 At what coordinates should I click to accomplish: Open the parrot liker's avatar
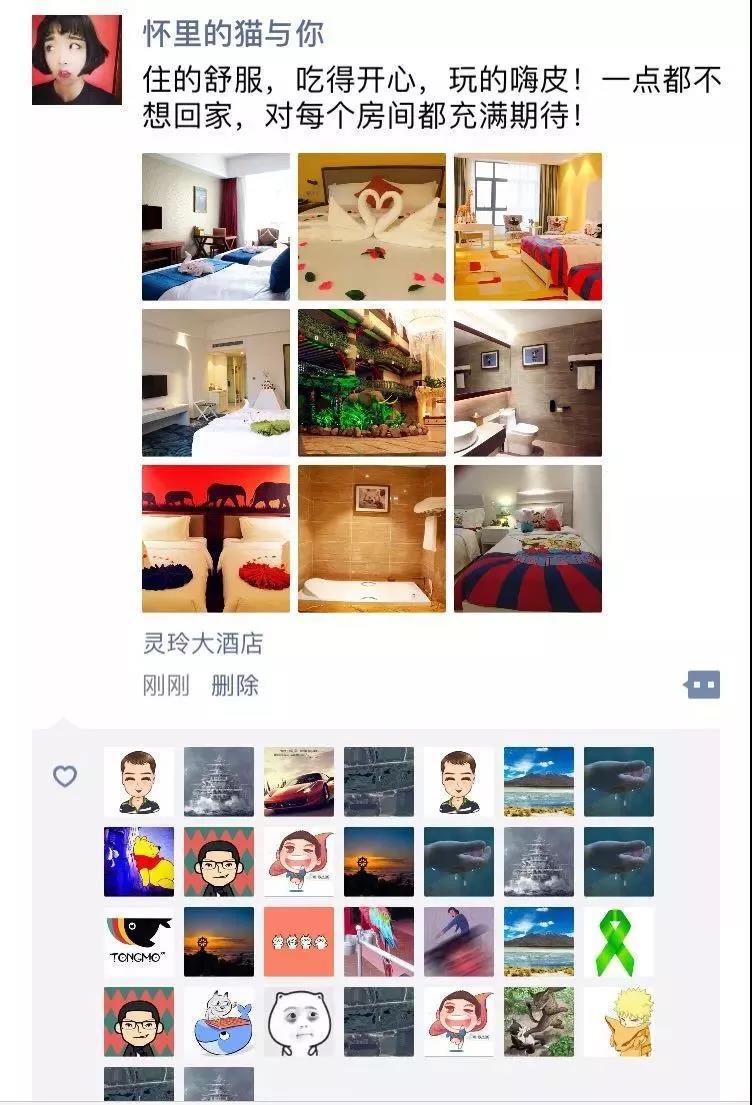[x=379, y=942]
